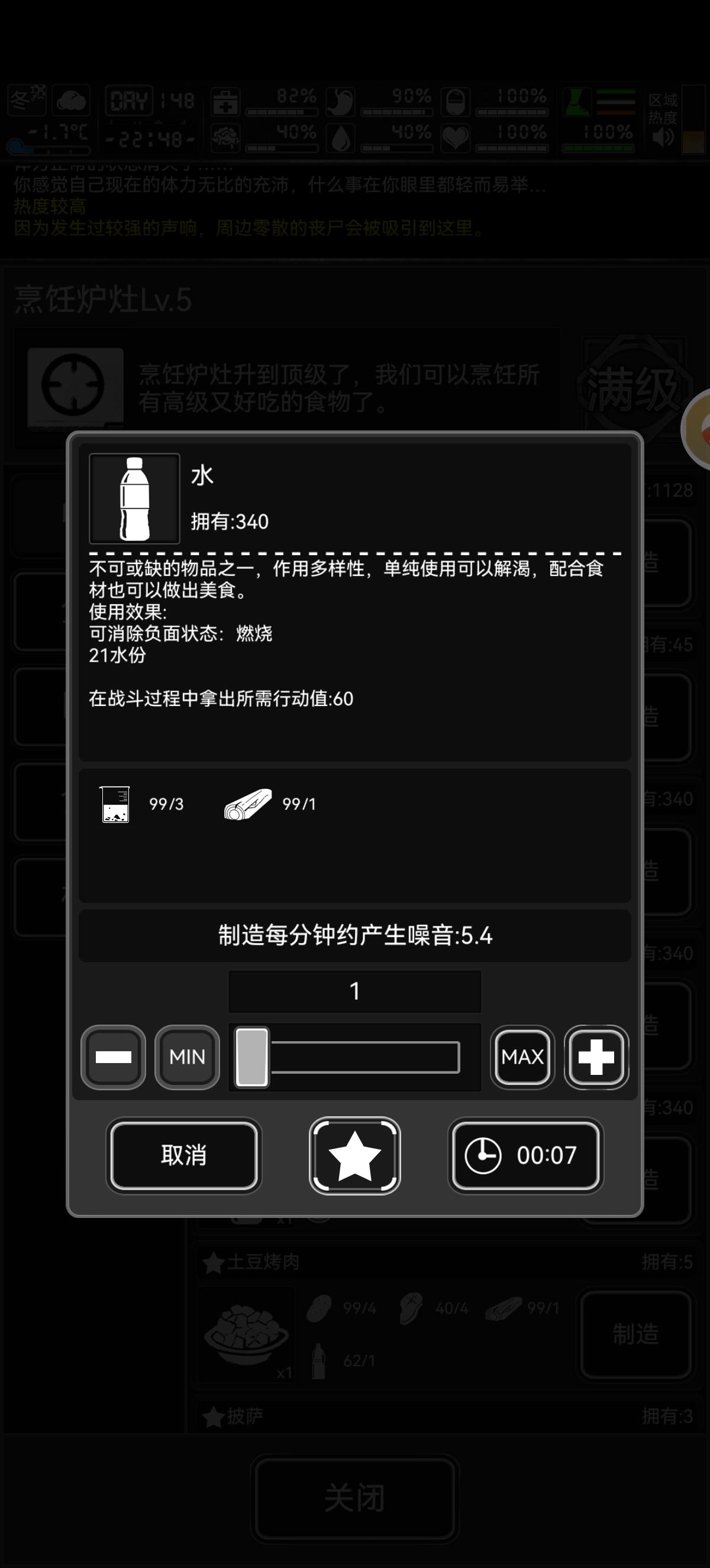This screenshot has height=1568, width=710.
Task: Click the MAX quantity button
Action: [522, 1057]
